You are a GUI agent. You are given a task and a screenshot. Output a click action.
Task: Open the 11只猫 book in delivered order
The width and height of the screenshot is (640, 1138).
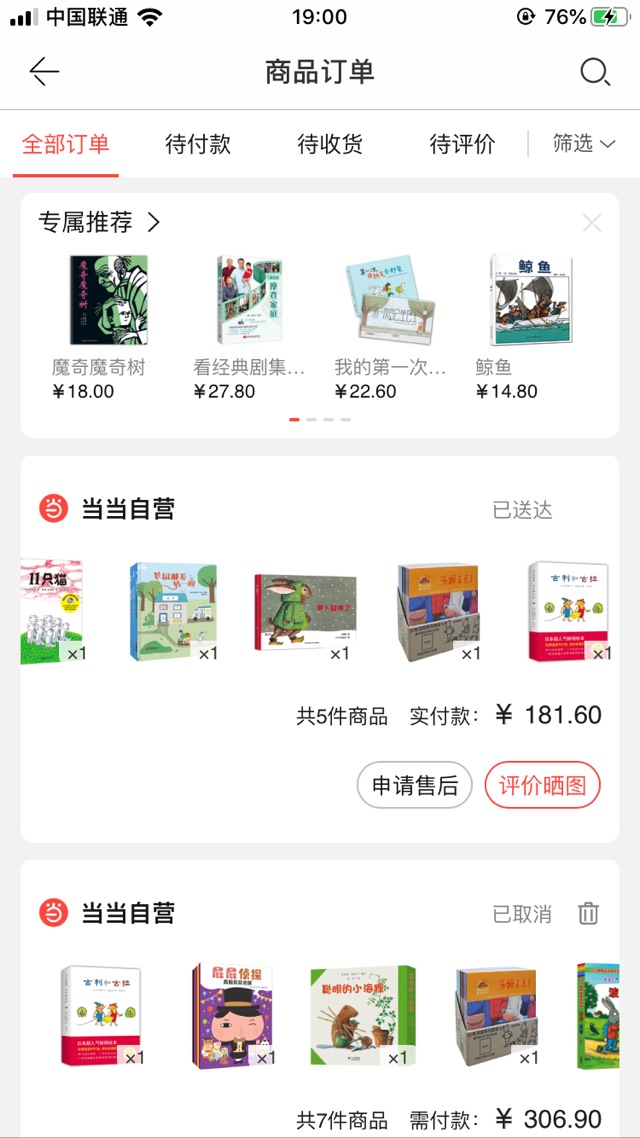pos(52,611)
